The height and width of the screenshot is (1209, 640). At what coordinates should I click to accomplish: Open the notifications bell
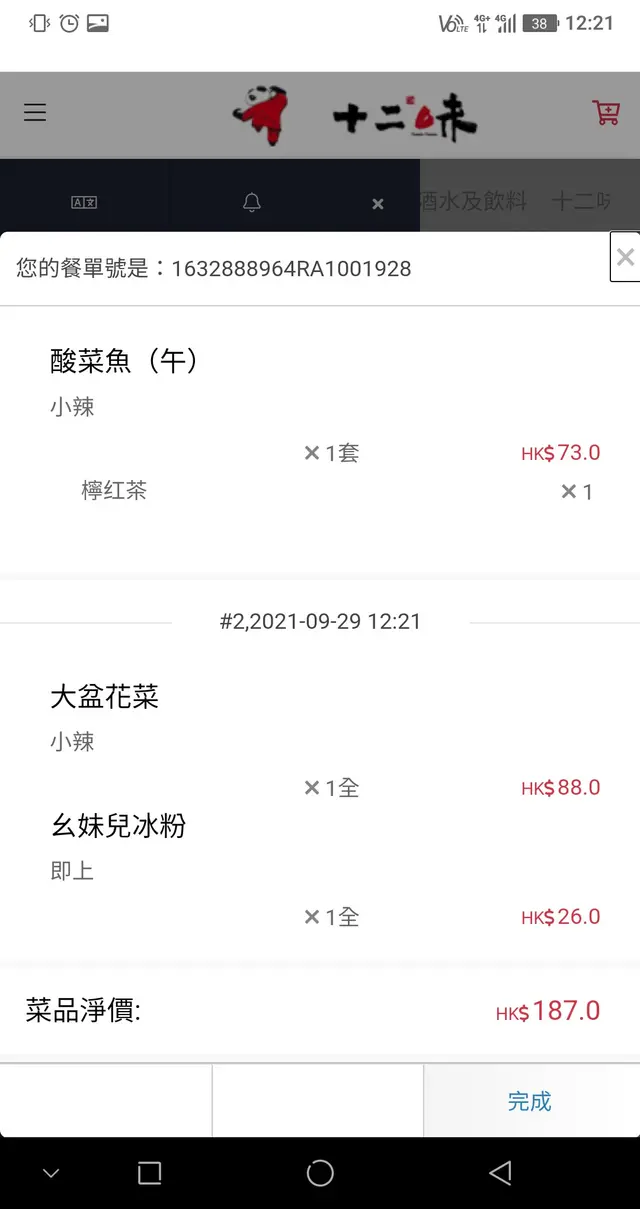click(252, 203)
